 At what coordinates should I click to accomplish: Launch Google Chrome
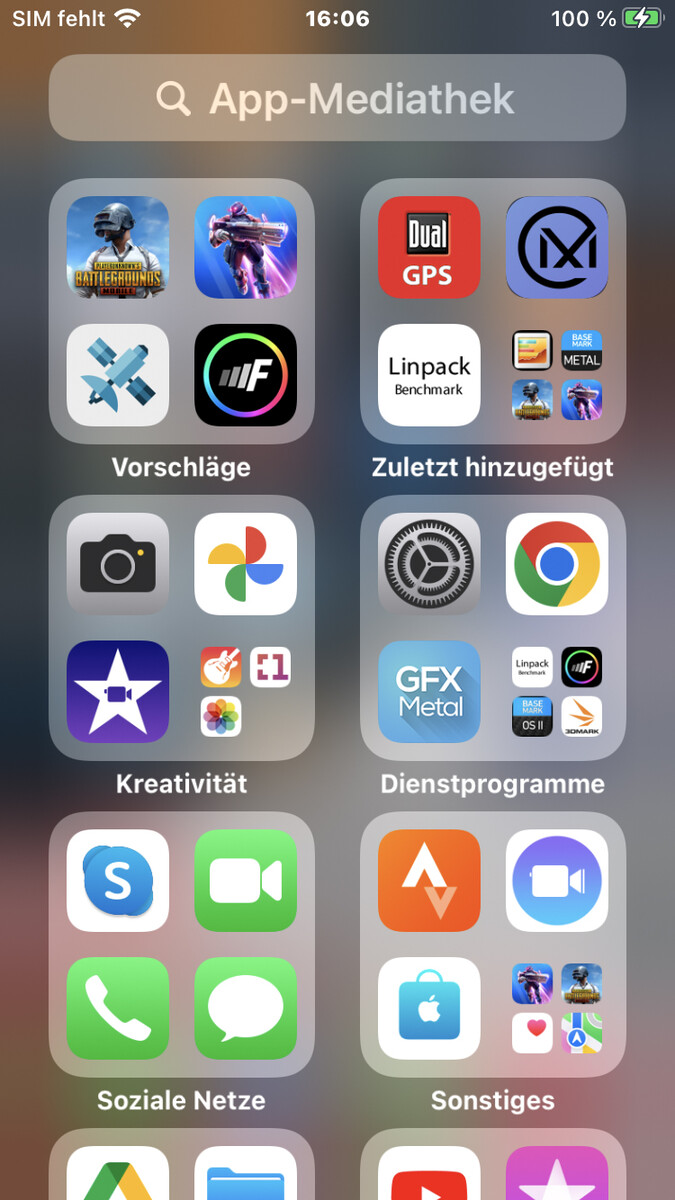coord(557,564)
